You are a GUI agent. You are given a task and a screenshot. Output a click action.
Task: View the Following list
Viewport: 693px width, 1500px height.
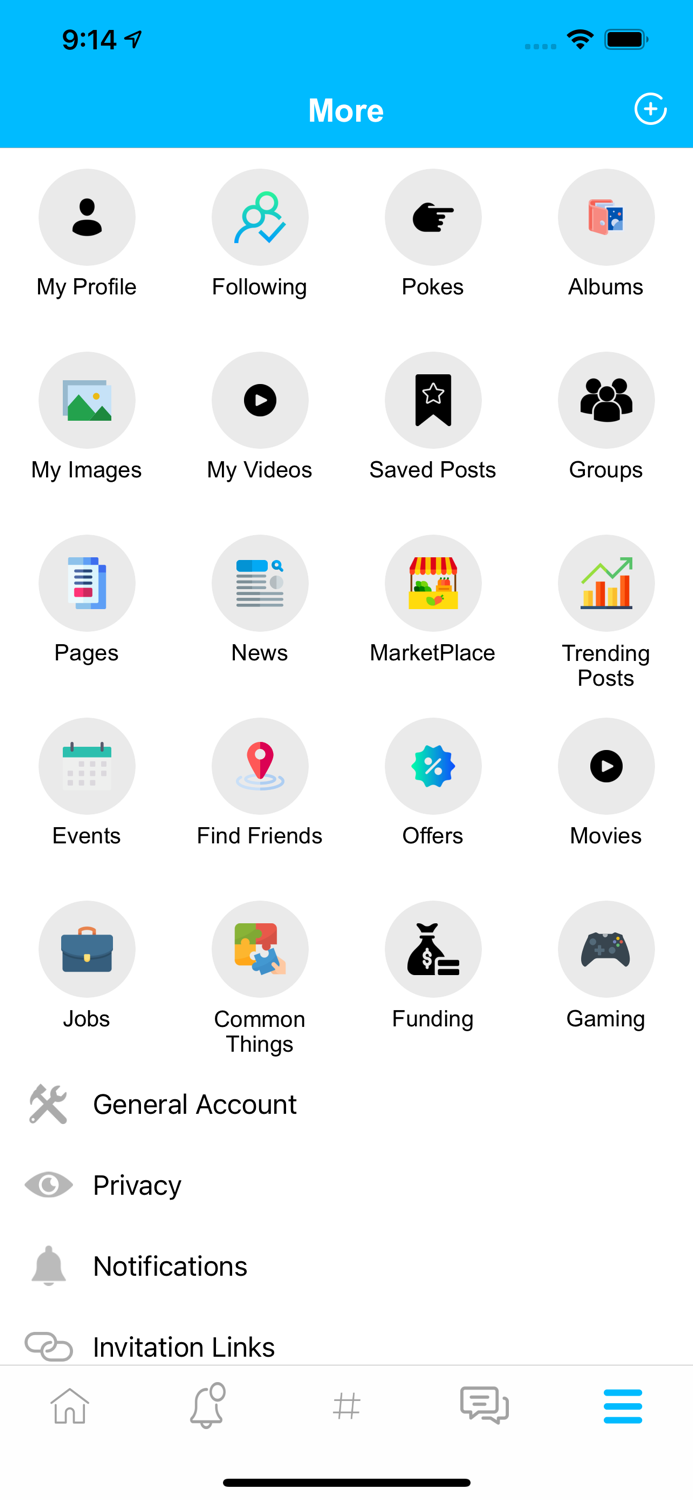pos(260,217)
